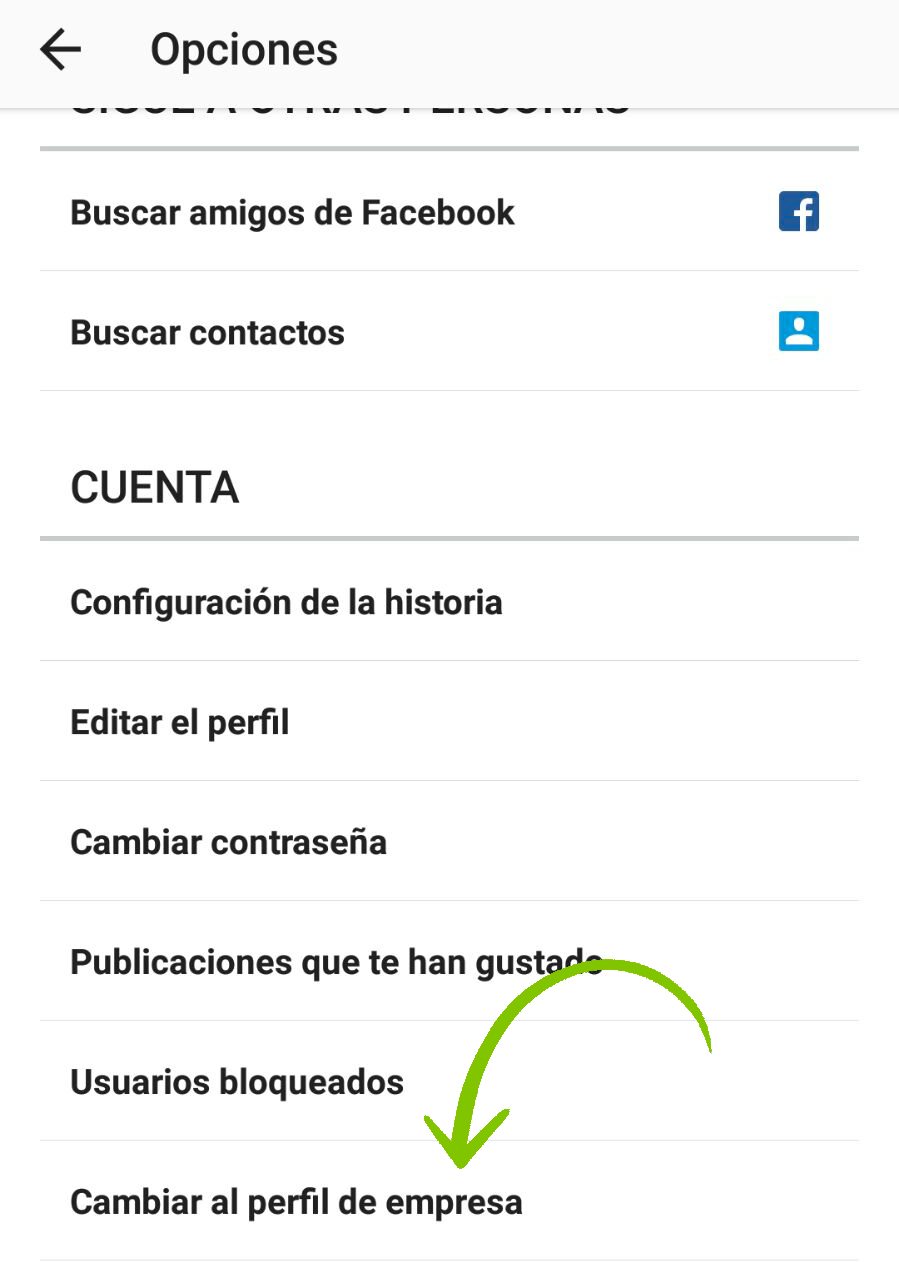Open Buscar amigos de Facebook
This screenshot has width=899, height=1263.
(x=292, y=213)
